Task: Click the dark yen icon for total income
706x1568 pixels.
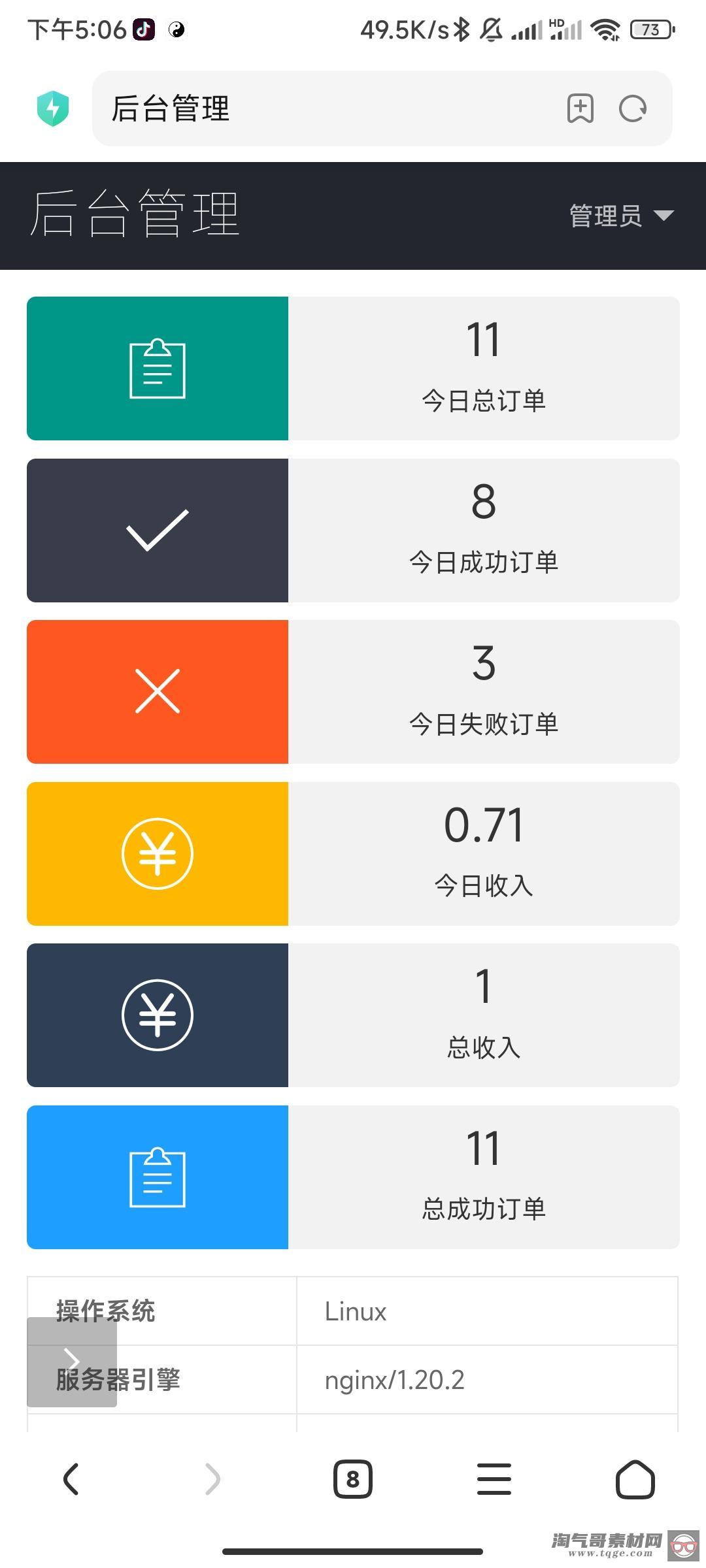Action: tap(157, 1014)
